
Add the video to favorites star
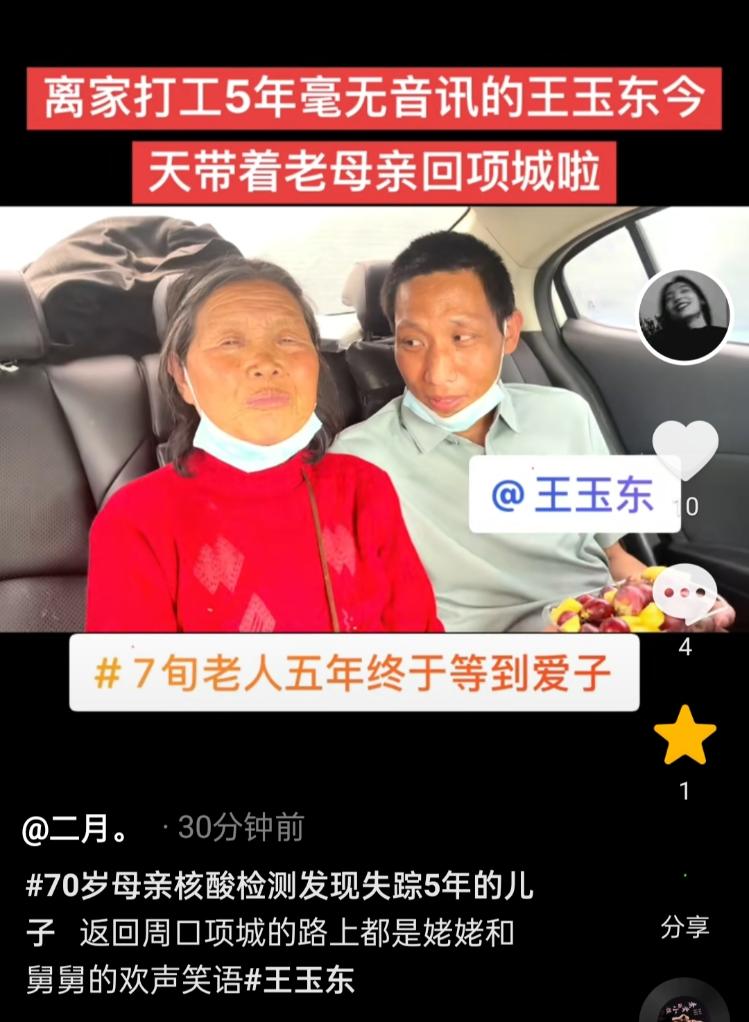click(x=685, y=736)
